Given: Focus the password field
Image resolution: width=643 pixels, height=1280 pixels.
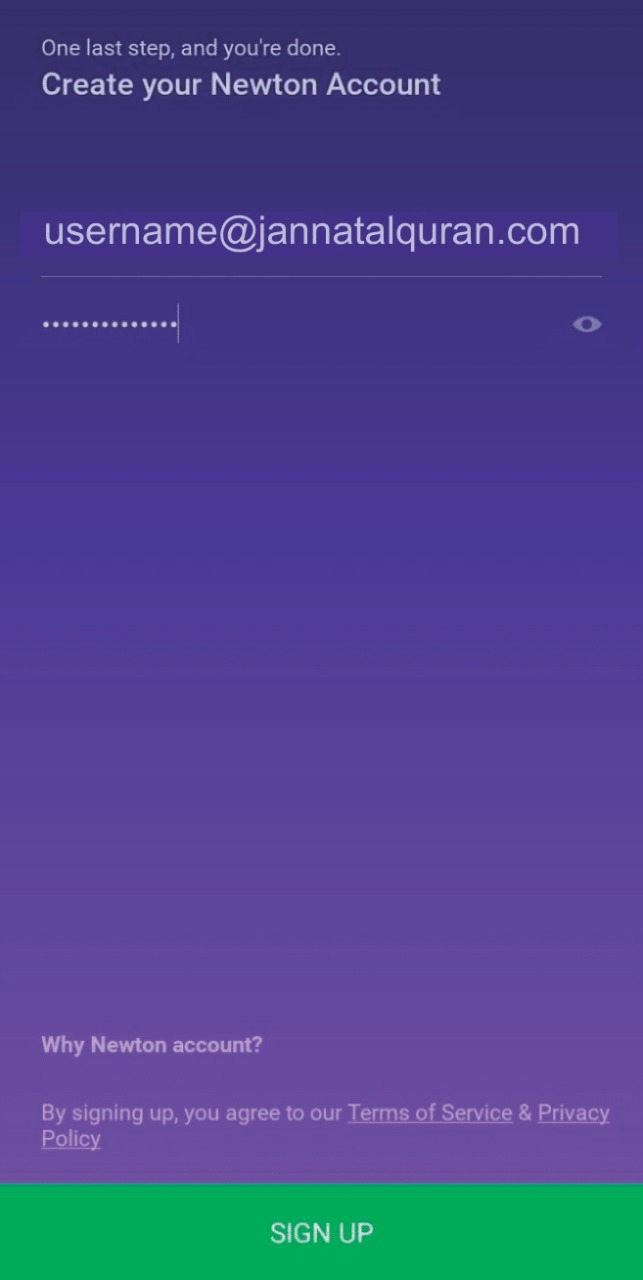Looking at the screenshot, I should (x=300, y=324).
